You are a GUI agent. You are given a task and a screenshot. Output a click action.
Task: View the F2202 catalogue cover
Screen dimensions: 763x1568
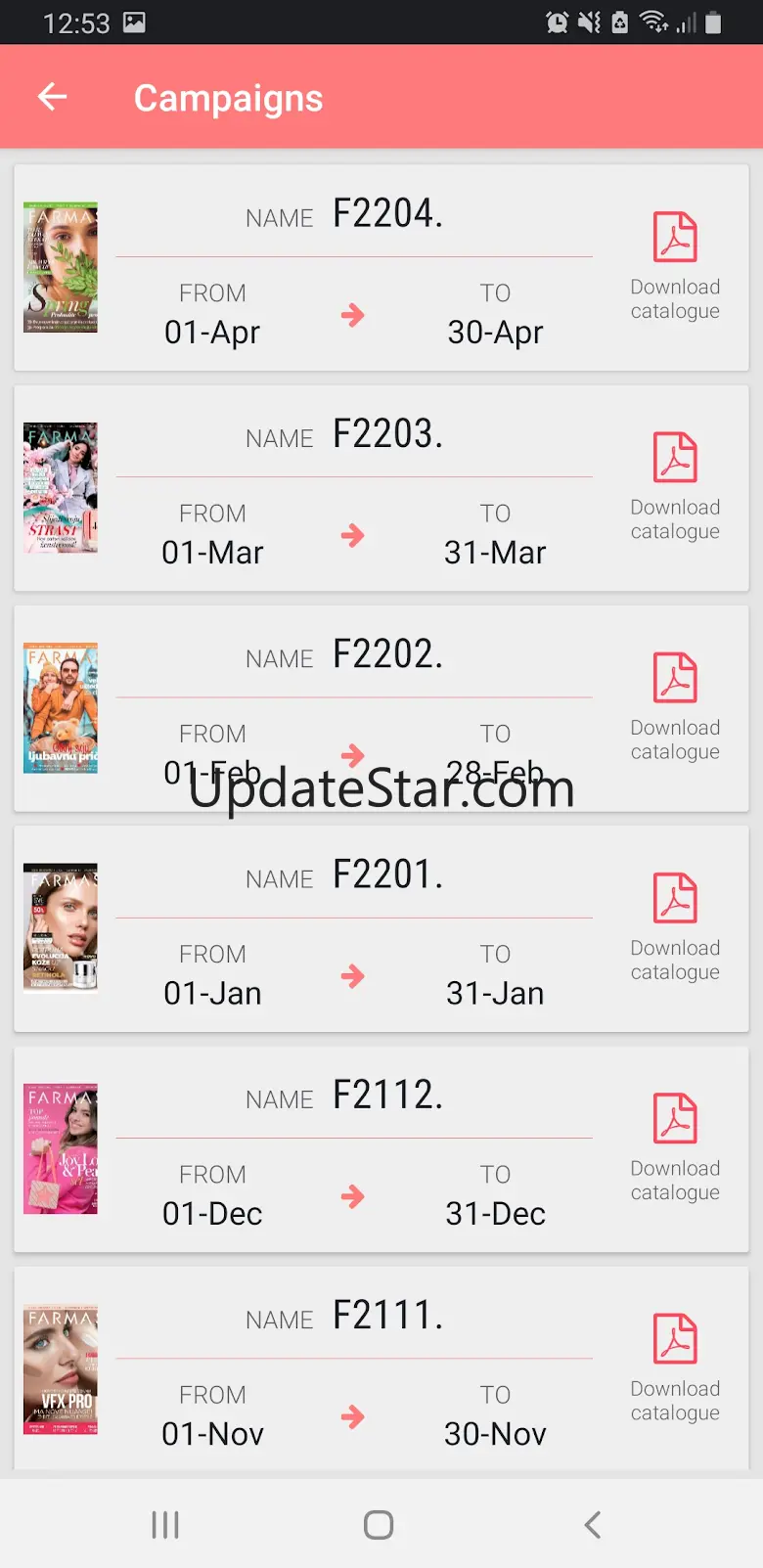[x=61, y=707]
